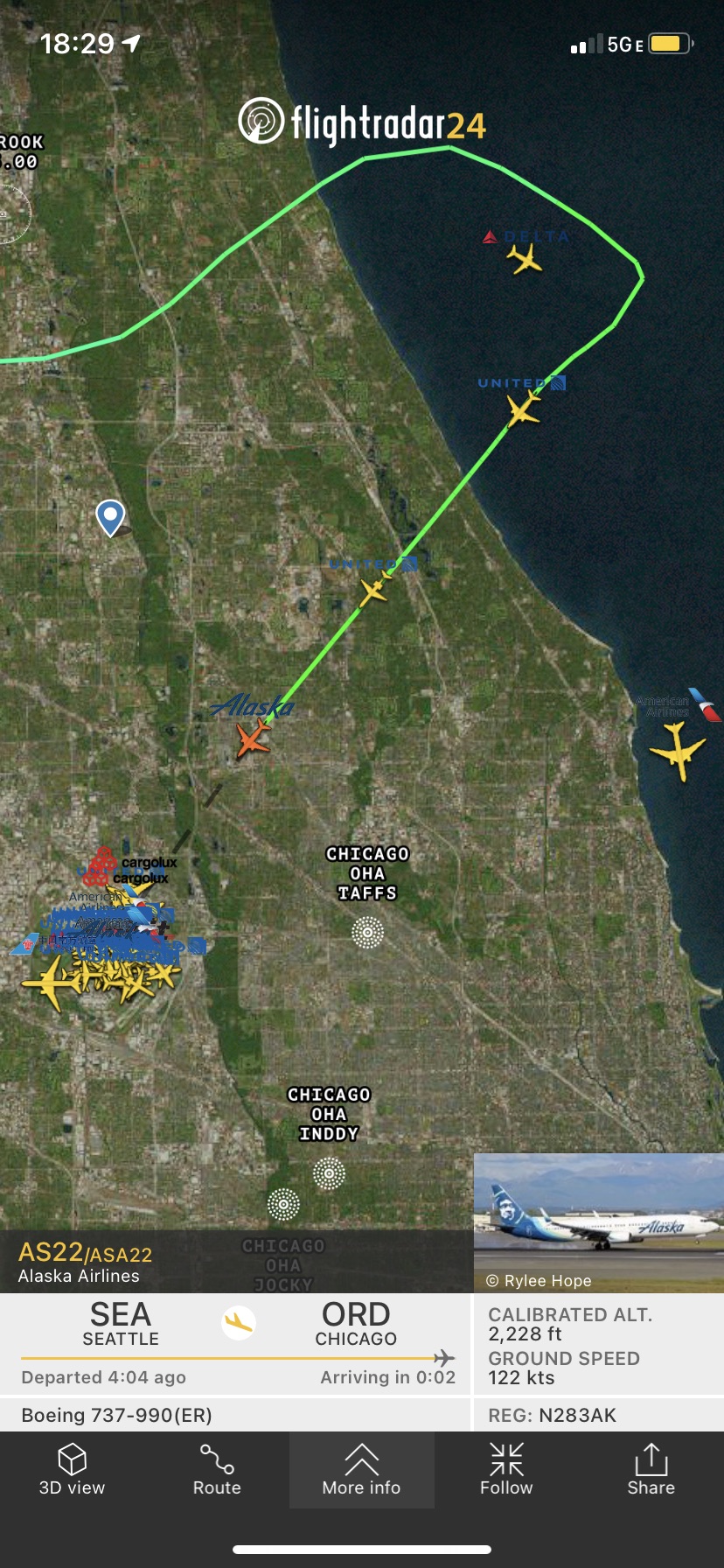The height and width of the screenshot is (1568, 724).
Task: Select the Delta aircraft over the lake
Action: (x=525, y=258)
